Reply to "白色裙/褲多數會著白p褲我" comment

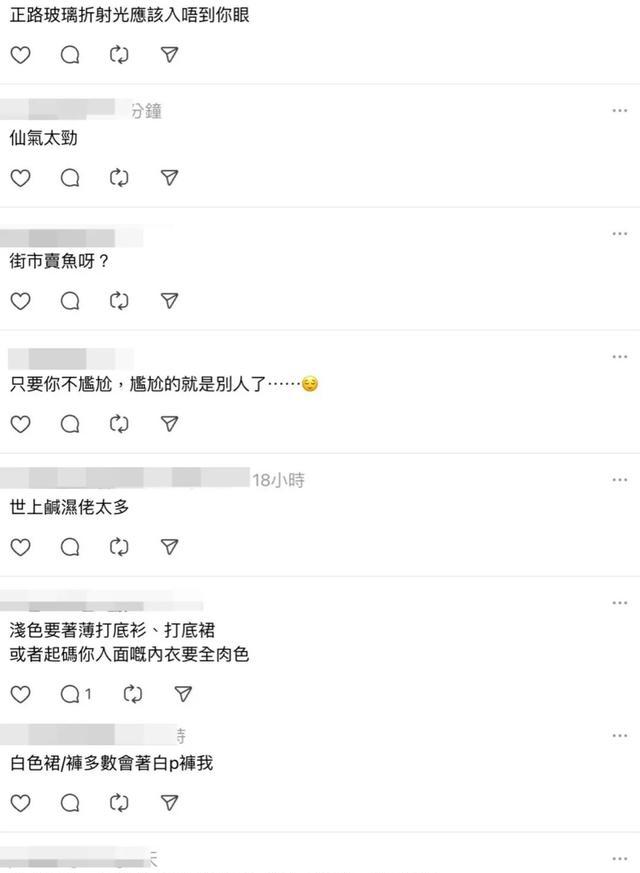click(x=70, y=803)
